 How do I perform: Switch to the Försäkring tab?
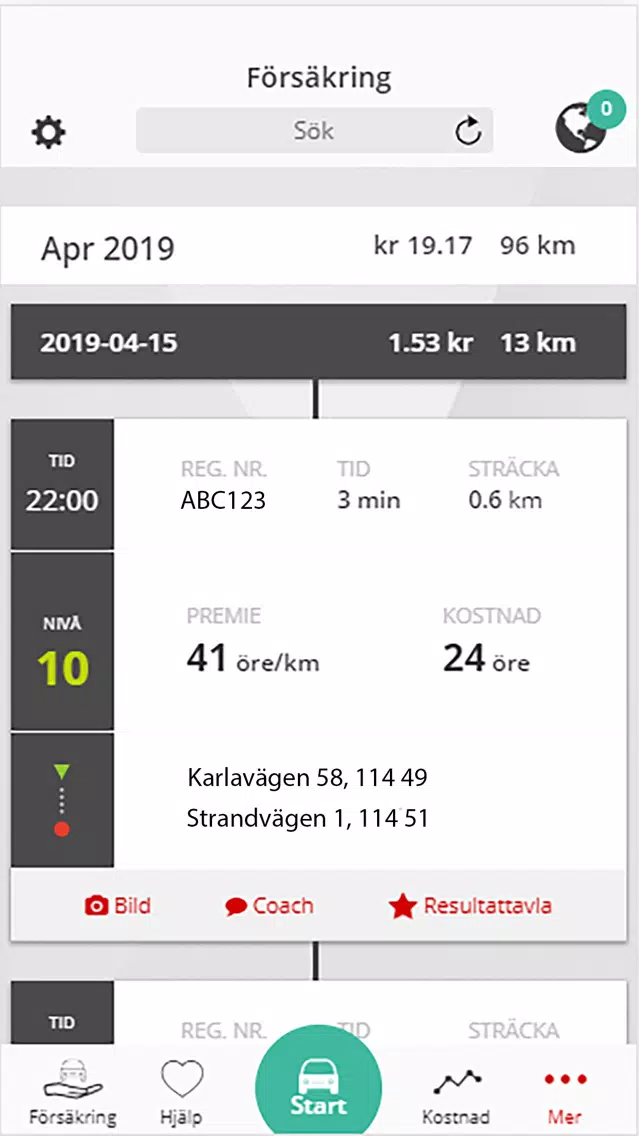[72, 1092]
